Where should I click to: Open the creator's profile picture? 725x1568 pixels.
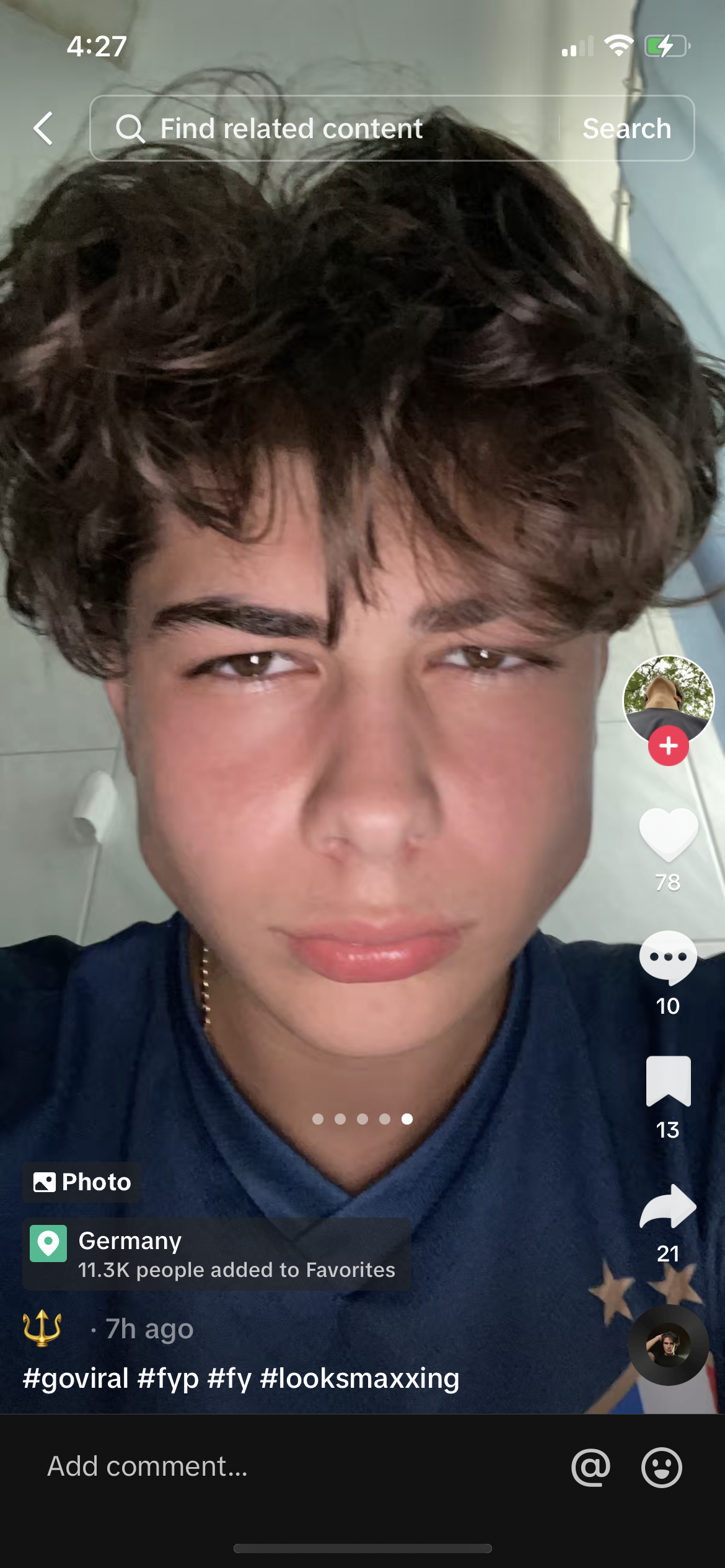coord(669,700)
